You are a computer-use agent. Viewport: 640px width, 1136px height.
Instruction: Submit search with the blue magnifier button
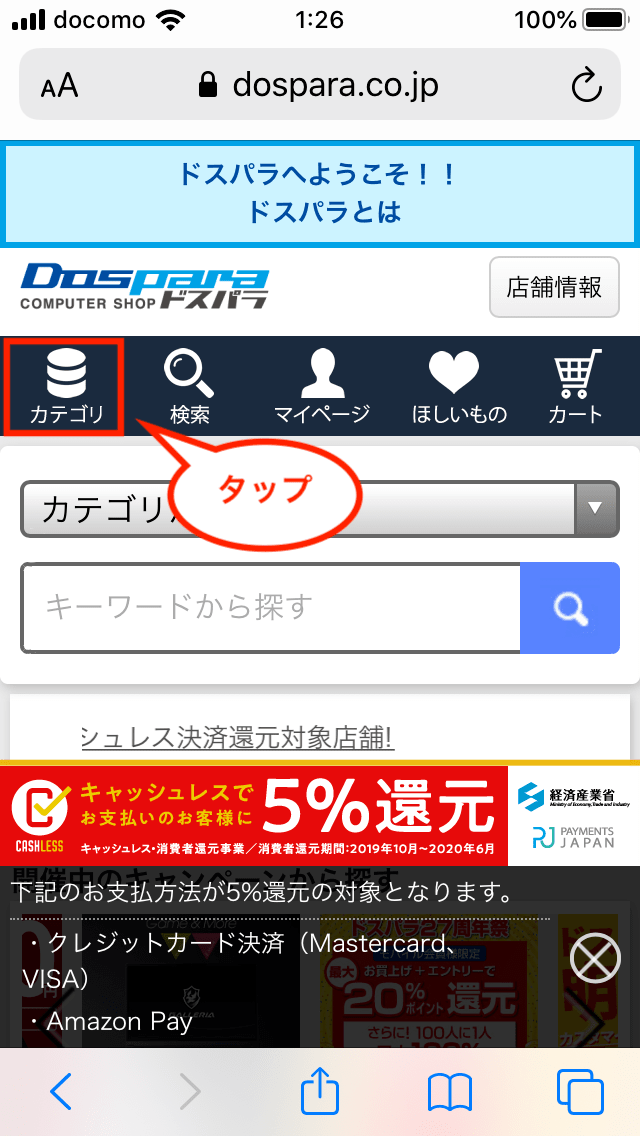(x=570, y=606)
